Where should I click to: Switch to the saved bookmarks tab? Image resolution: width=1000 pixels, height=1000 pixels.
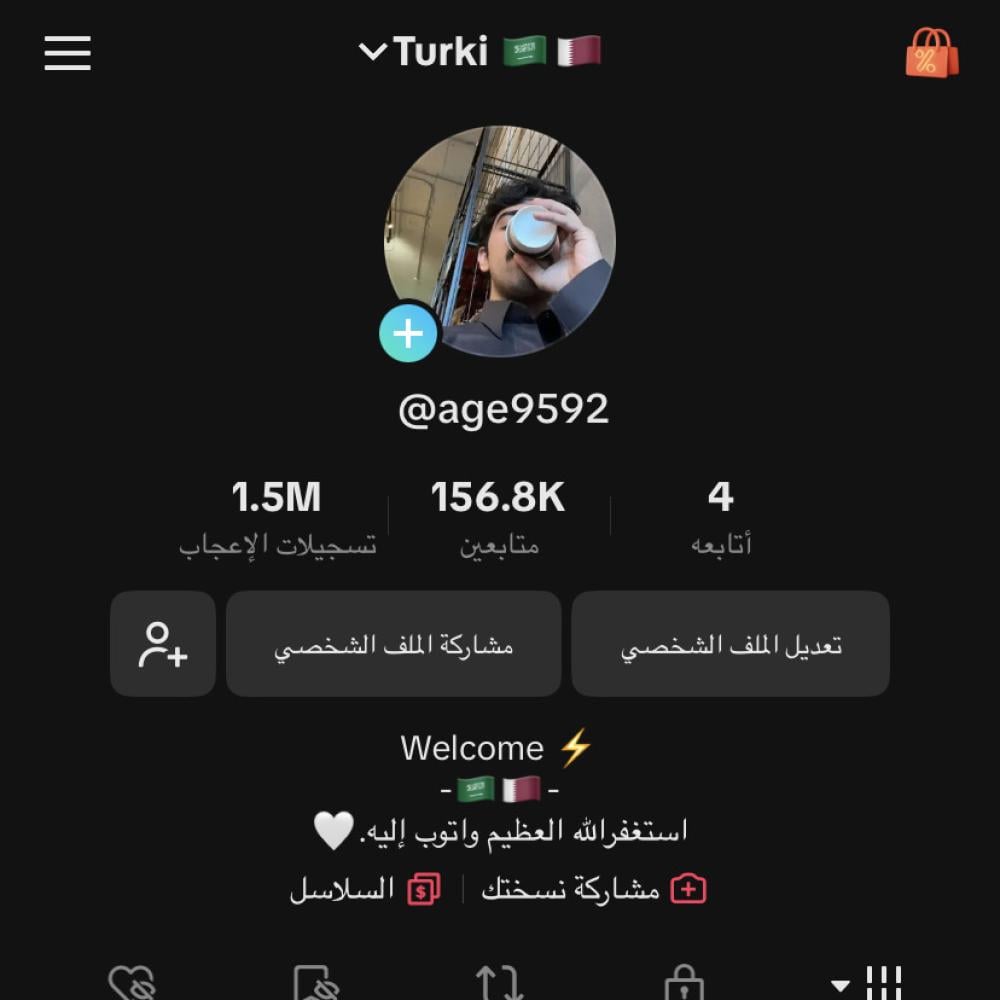(313, 983)
